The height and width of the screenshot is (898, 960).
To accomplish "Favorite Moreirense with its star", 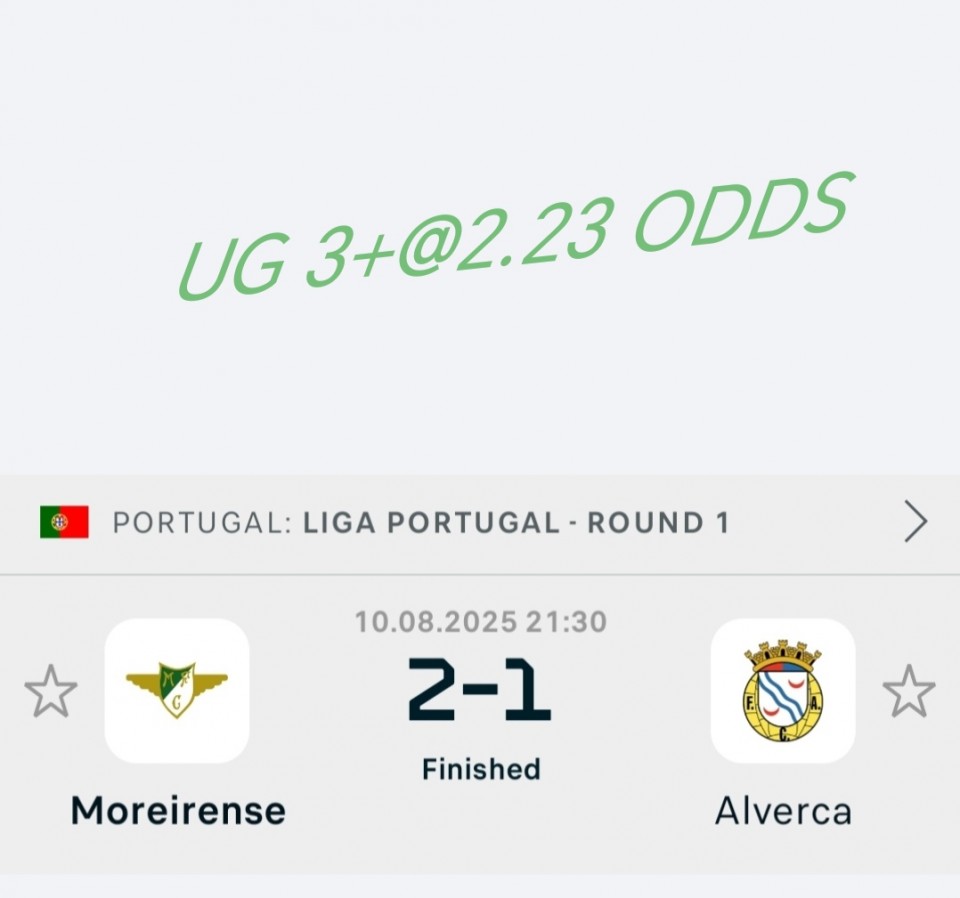I will [x=50, y=692].
